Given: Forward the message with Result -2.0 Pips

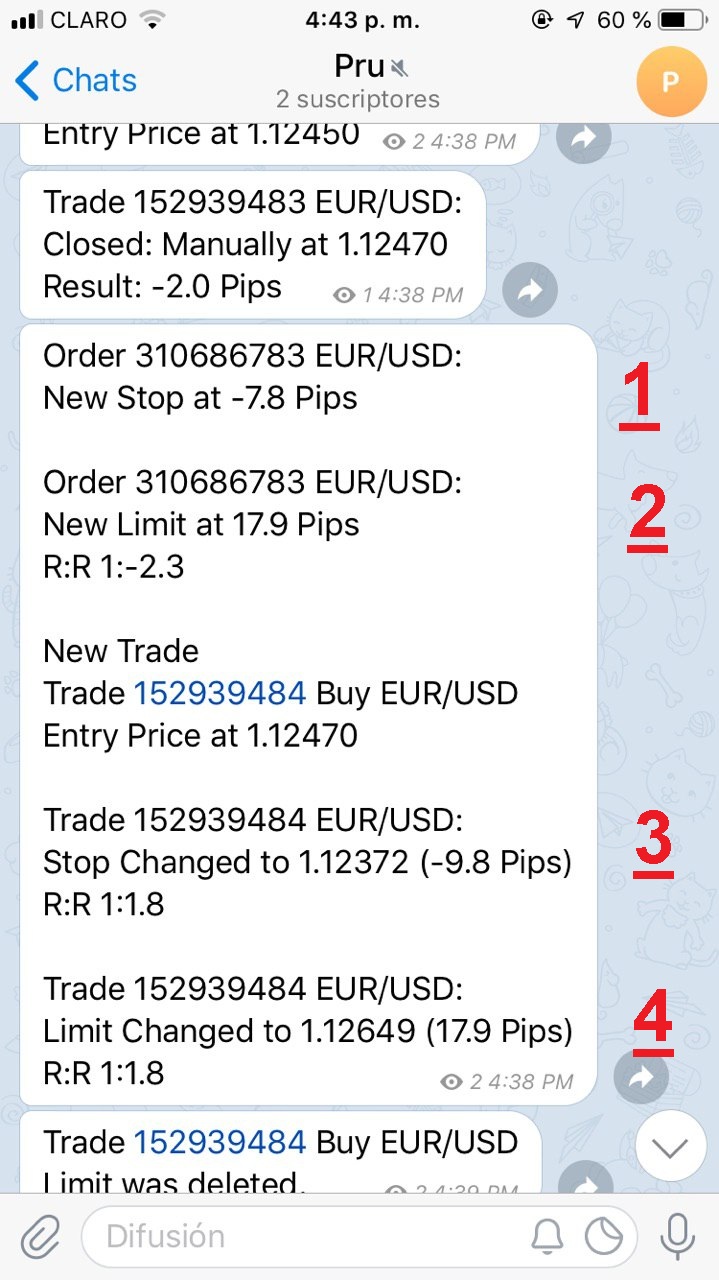Looking at the screenshot, I should tap(529, 290).
